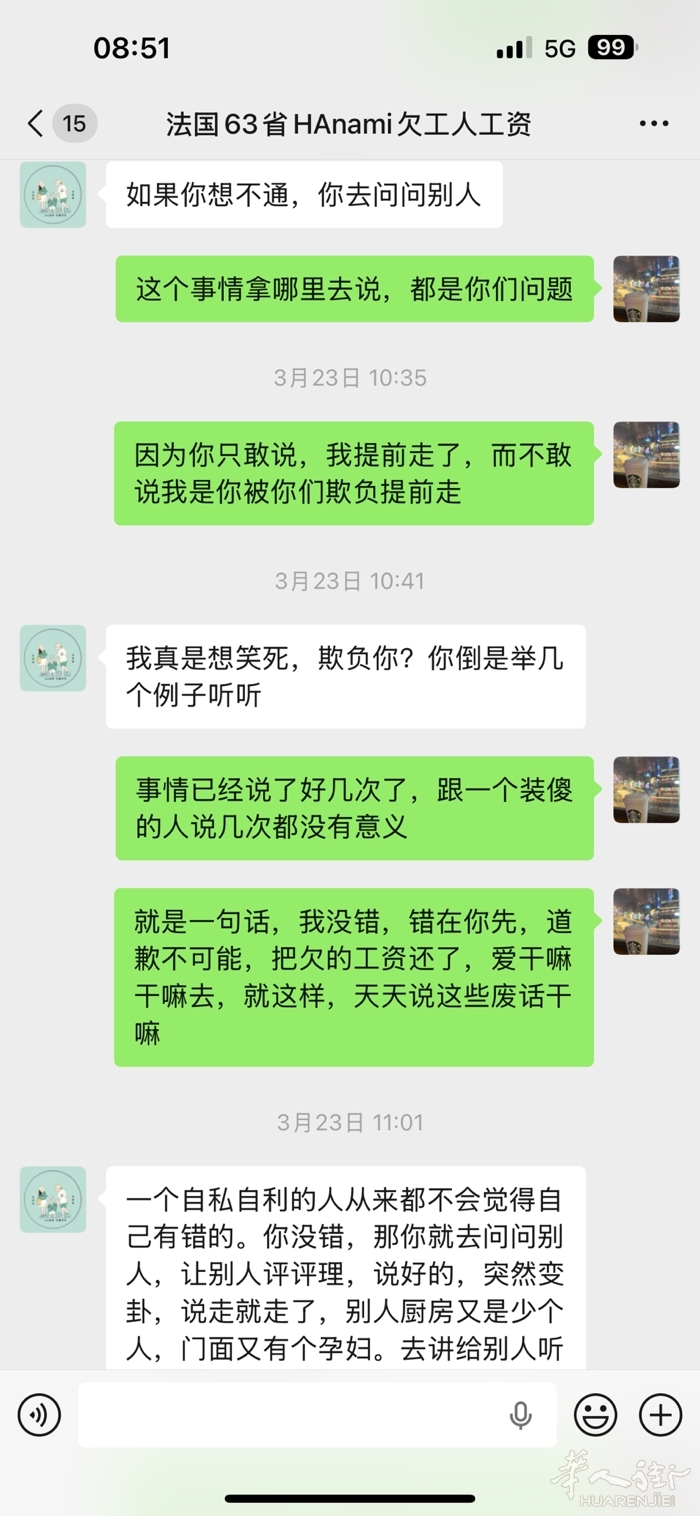Open sender avatar beside 一个自私自利的人 message
The image size is (700, 1516).
click(53, 1199)
